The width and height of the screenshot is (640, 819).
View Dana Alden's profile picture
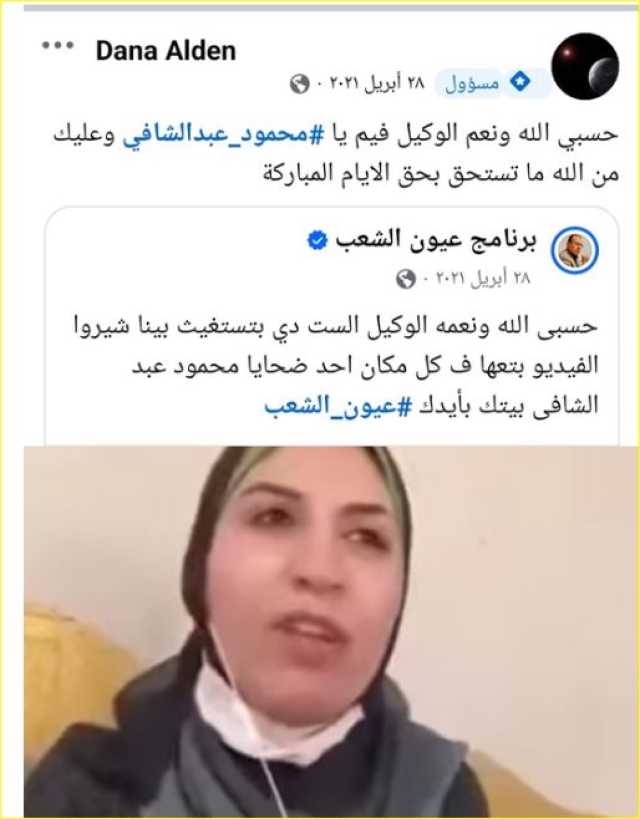click(x=585, y=66)
